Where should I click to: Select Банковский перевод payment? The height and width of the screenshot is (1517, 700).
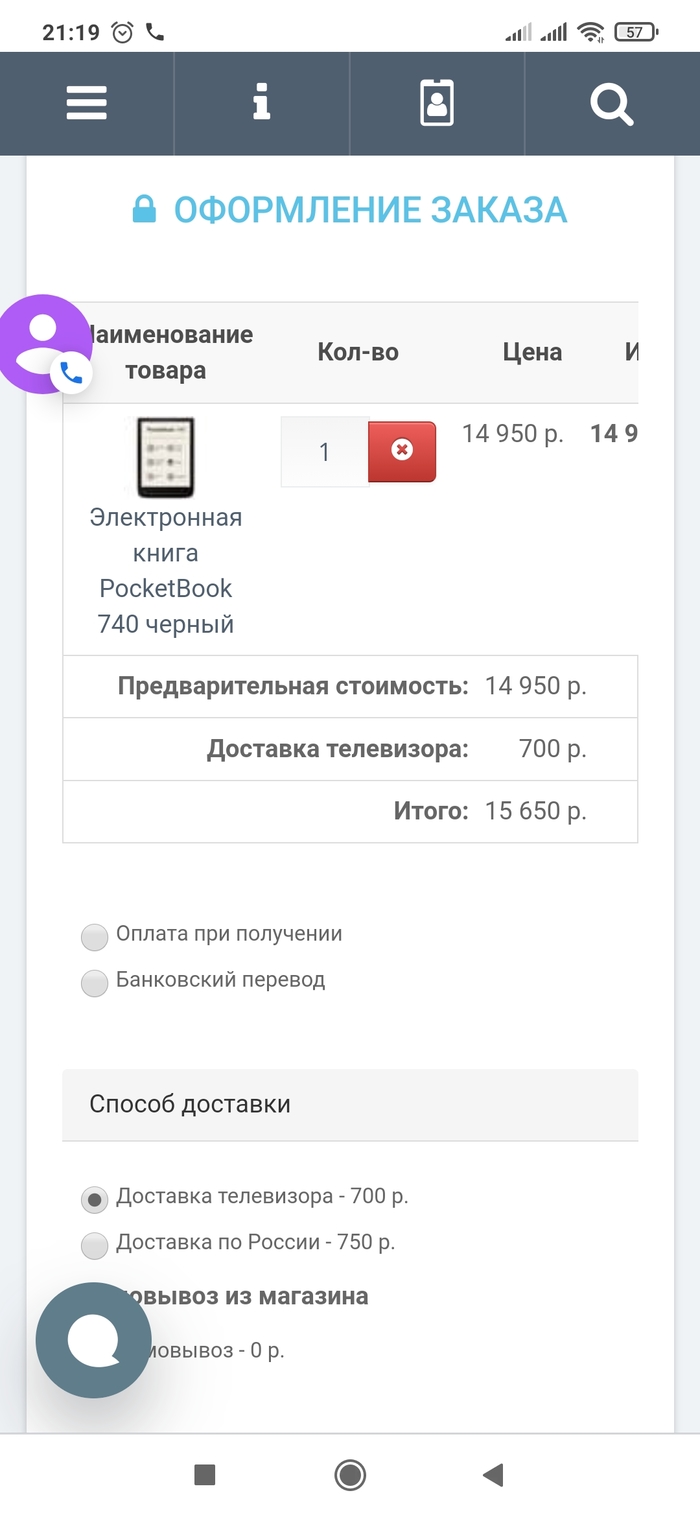(x=95, y=983)
